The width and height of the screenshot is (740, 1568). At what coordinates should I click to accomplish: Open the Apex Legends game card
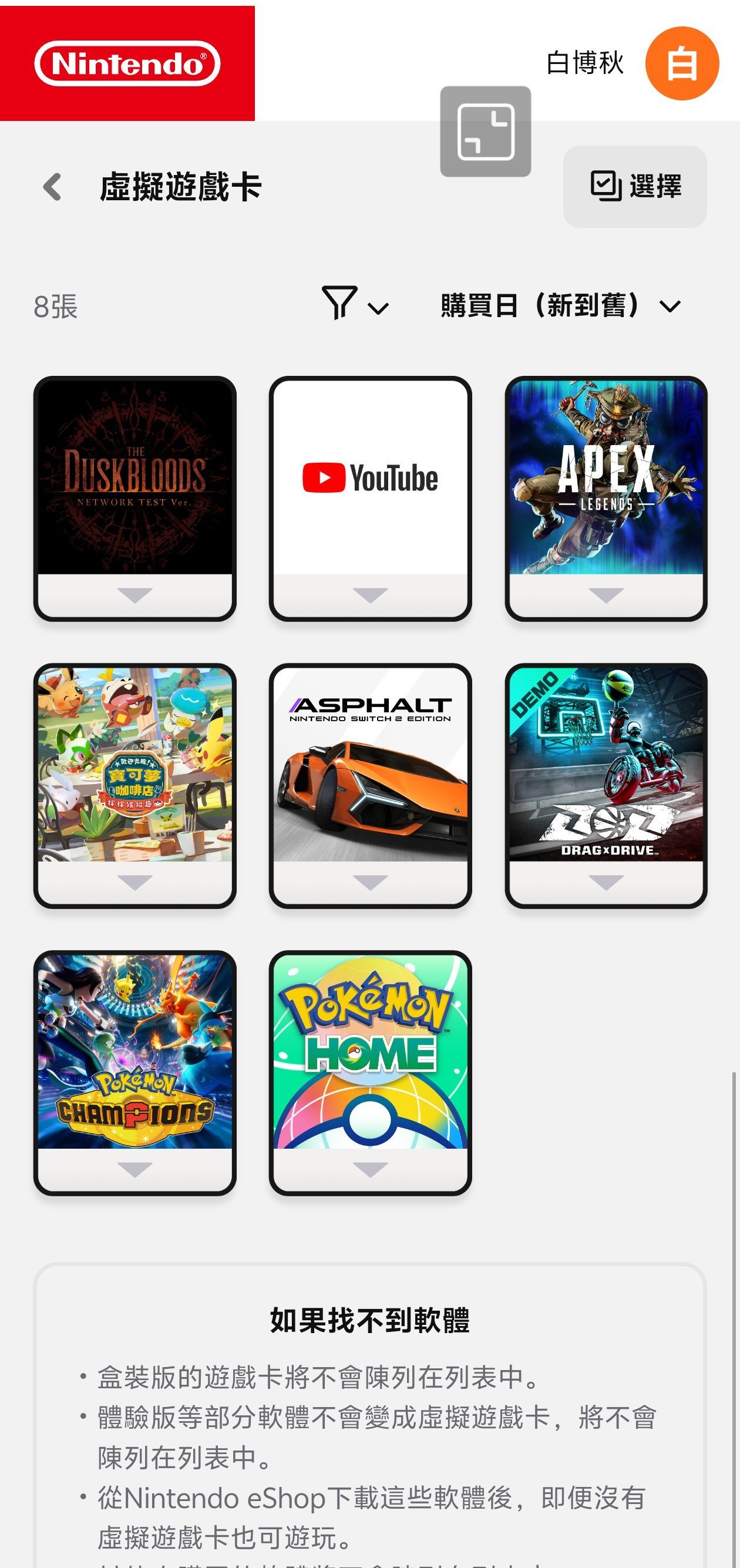click(x=606, y=499)
